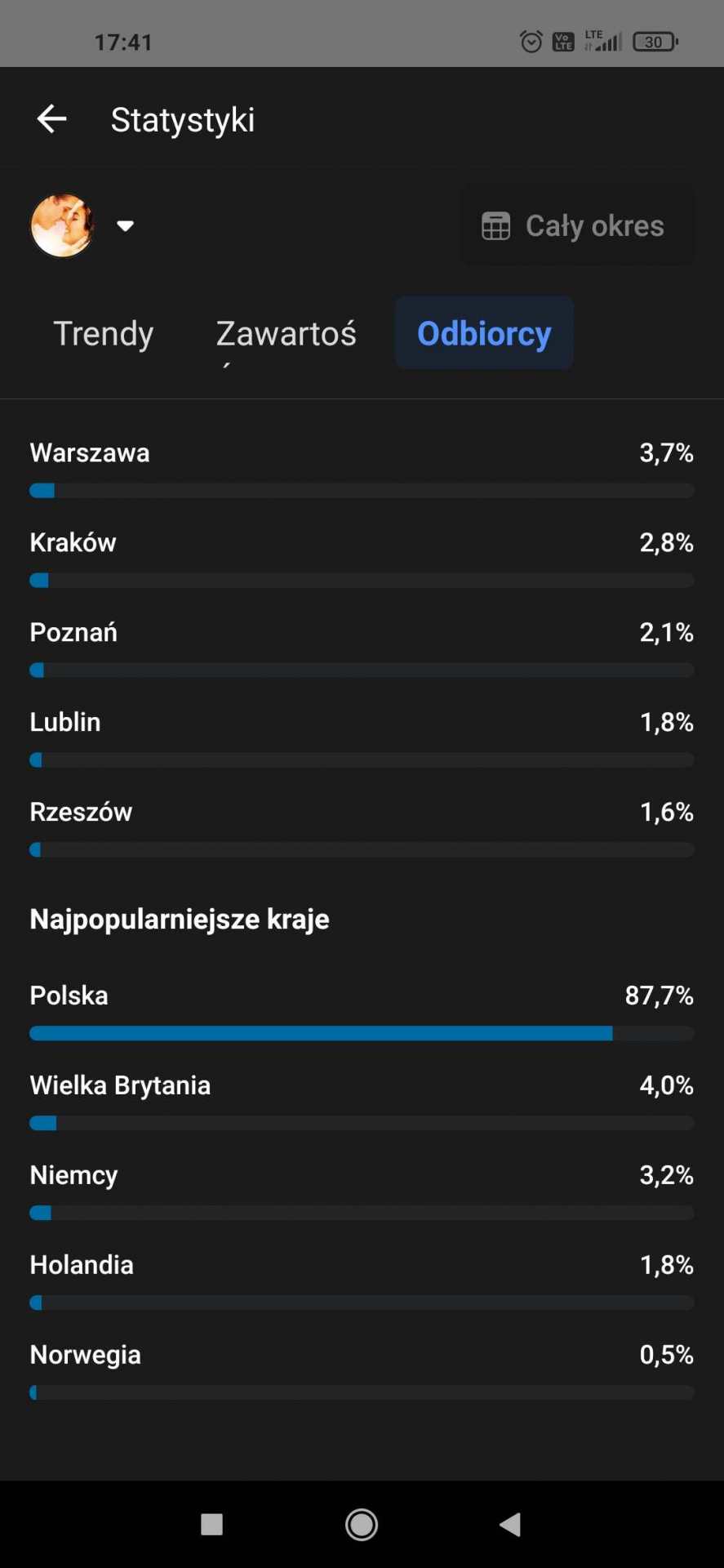Open the Cały okres date filter
The height and width of the screenshot is (1568, 724).
point(577,225)
